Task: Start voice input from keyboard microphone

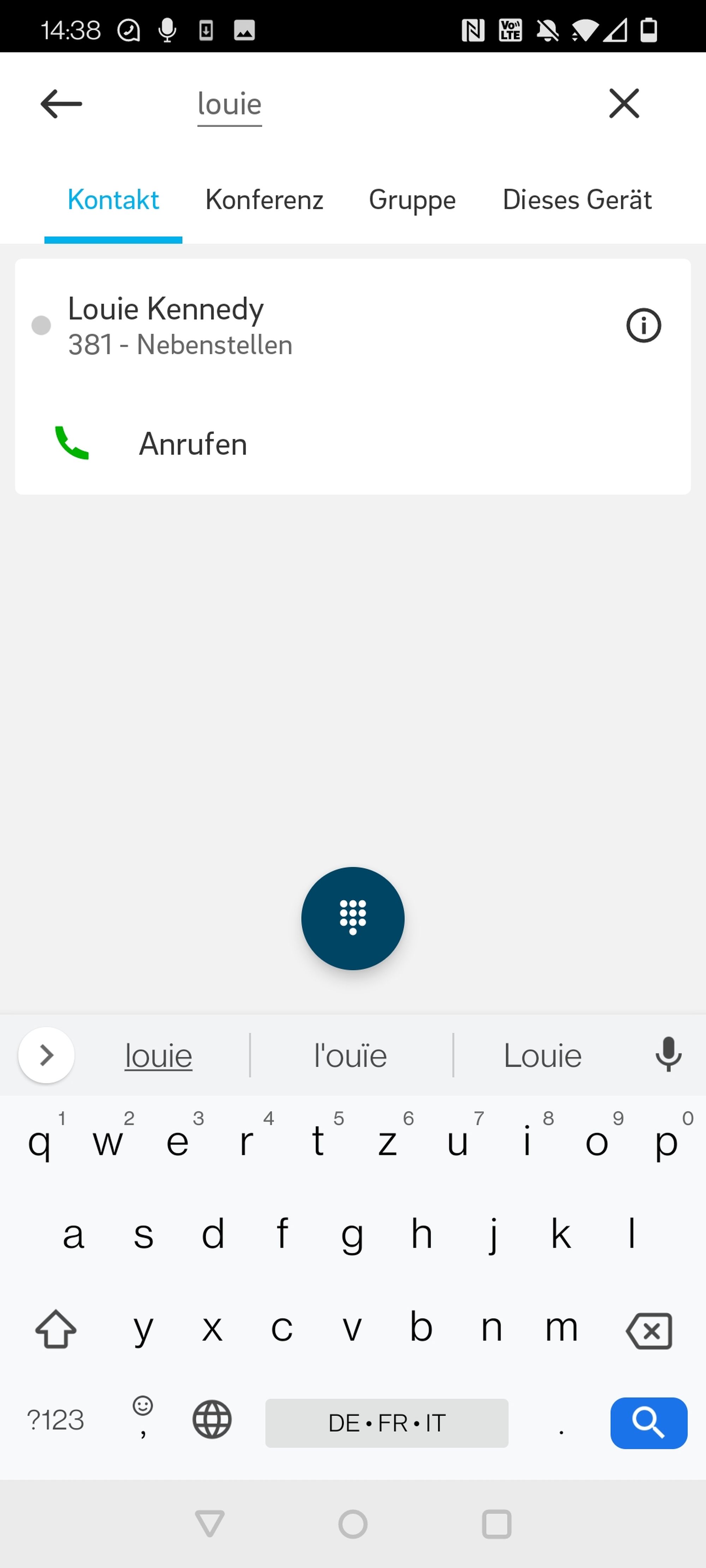Action: (668, 1054)
